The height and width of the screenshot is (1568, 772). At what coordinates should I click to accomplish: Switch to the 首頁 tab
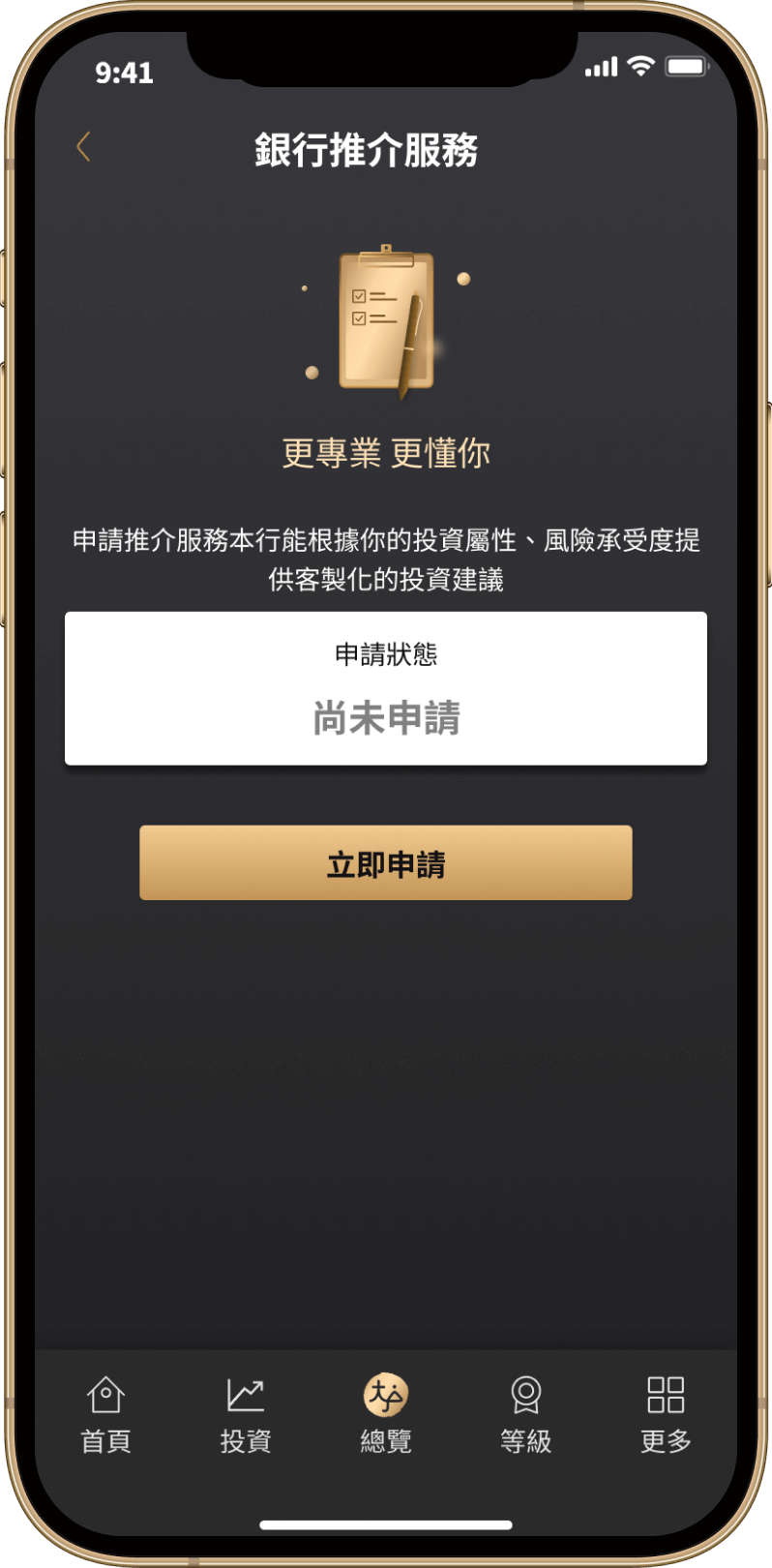(x=105, y=1414)
